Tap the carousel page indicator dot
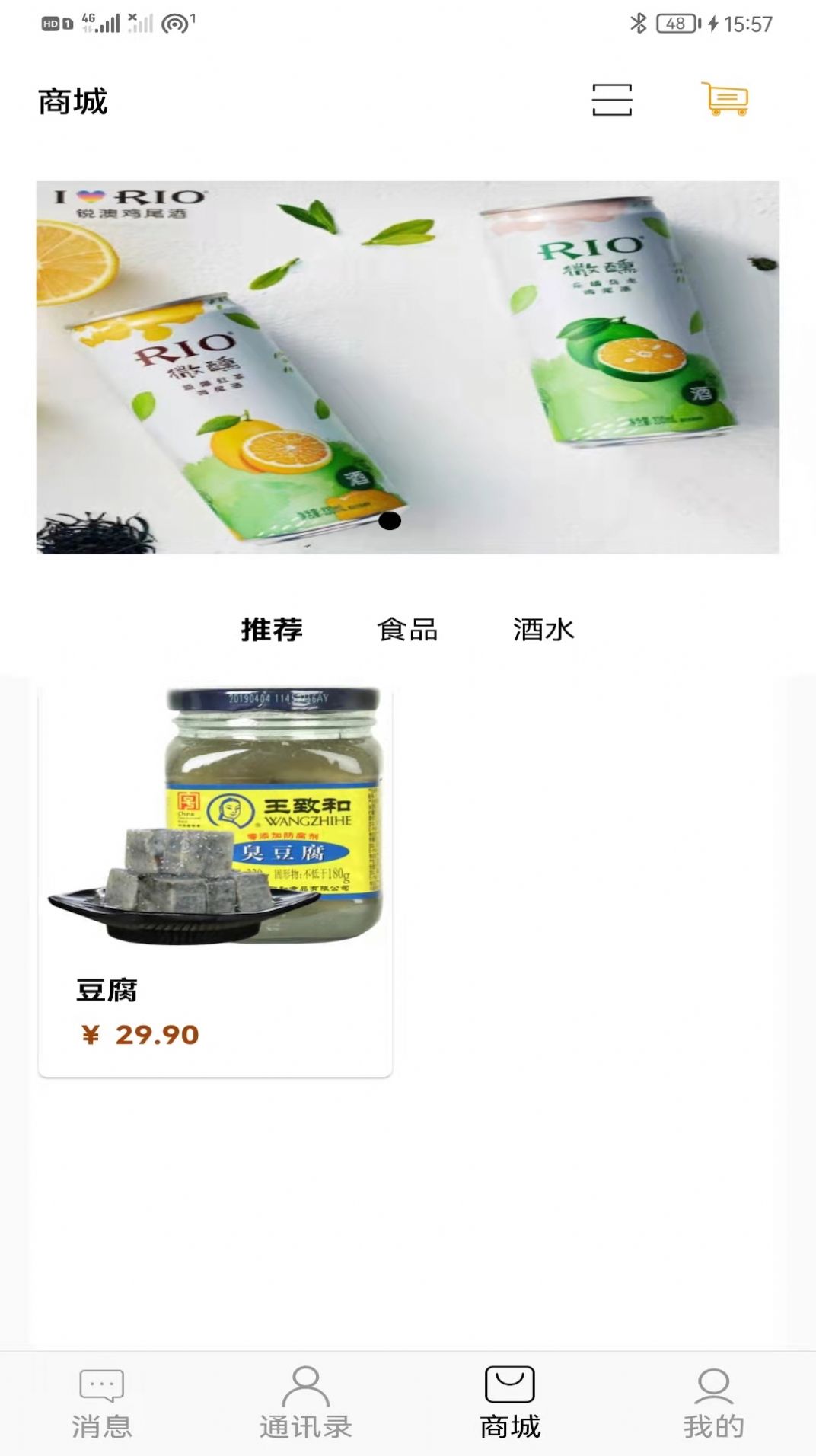Image resolution: width=816 pixels, height=1456 pixels. click(390, 522)
